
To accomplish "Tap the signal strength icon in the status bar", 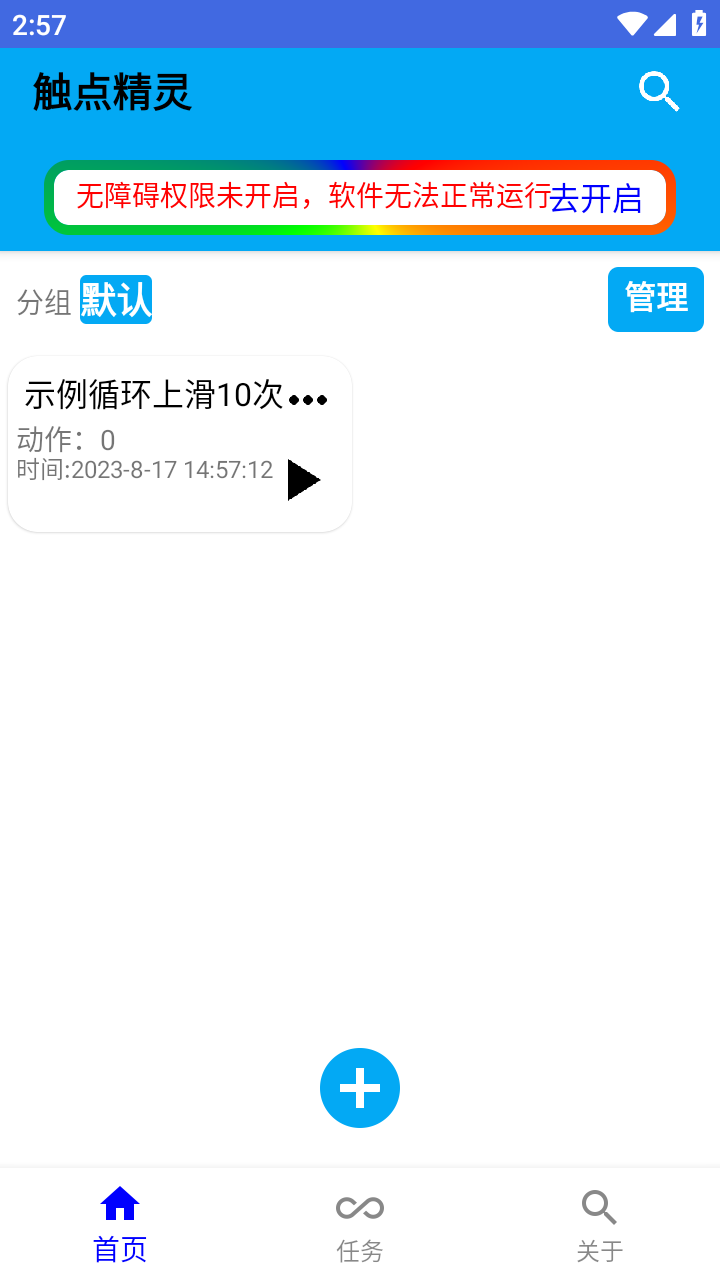I will pos(667,25).
